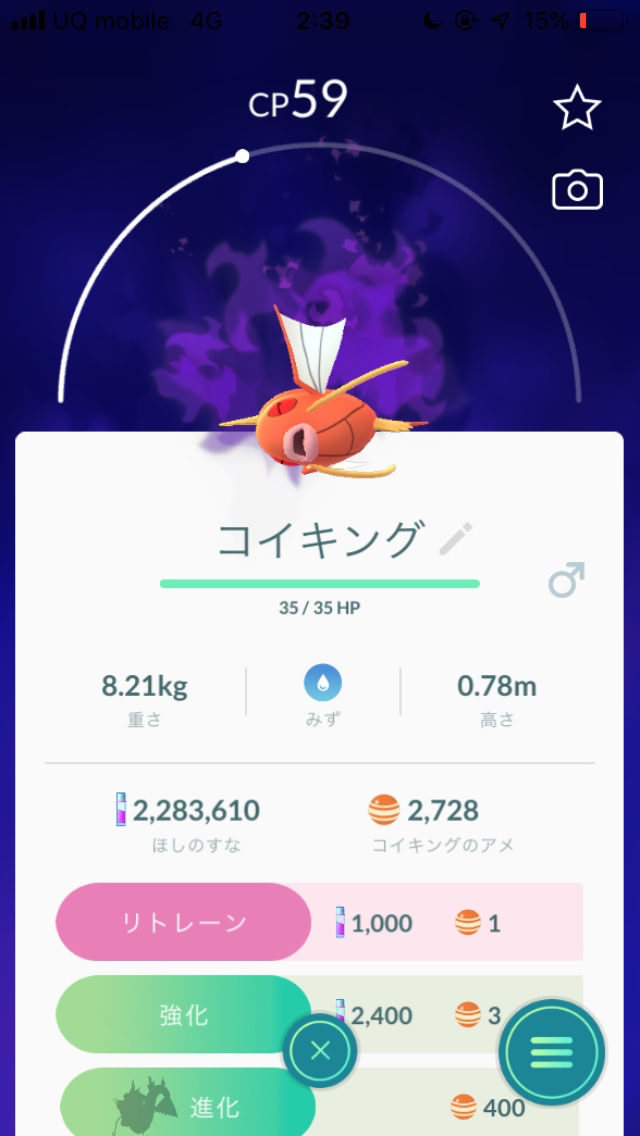This screenshot has height=1136, width=640.
Task: Open the round hamburger menu button
Action: coord(552,1052)
